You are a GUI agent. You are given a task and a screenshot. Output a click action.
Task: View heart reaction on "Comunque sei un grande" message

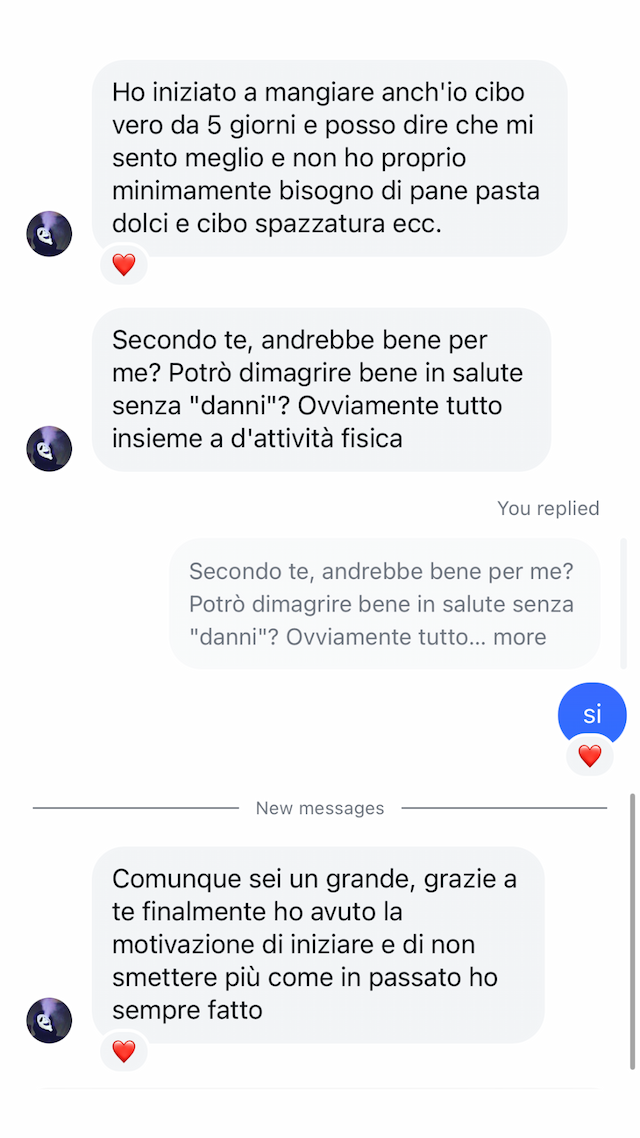[124, 1051]
